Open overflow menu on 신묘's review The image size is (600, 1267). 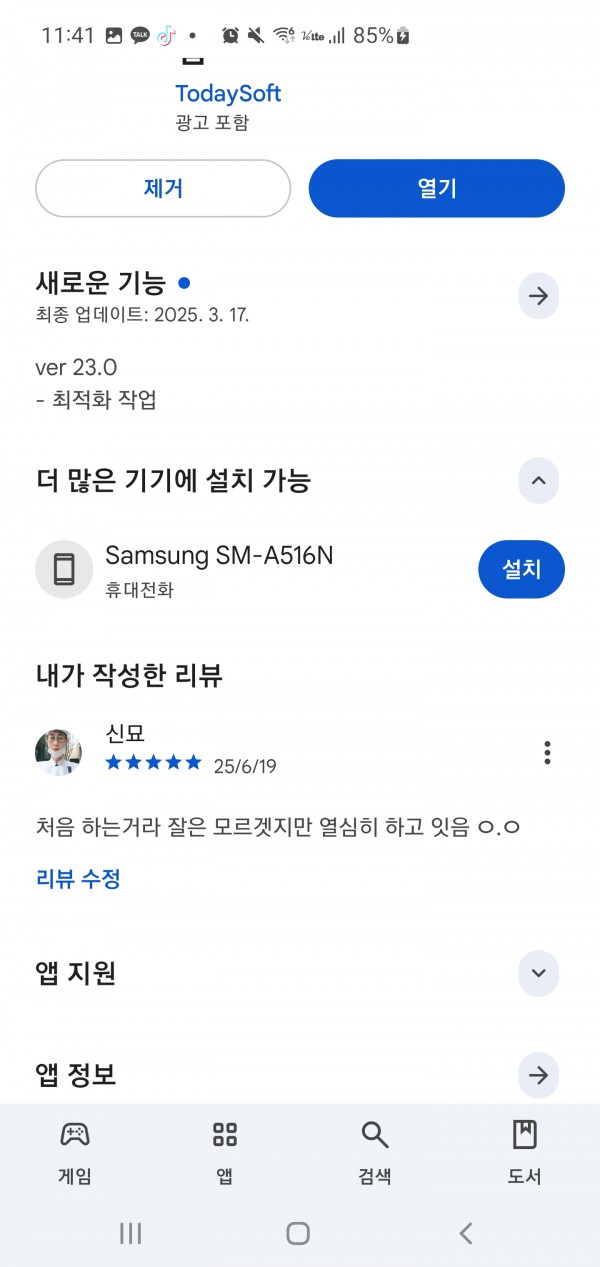click(546, 753)
